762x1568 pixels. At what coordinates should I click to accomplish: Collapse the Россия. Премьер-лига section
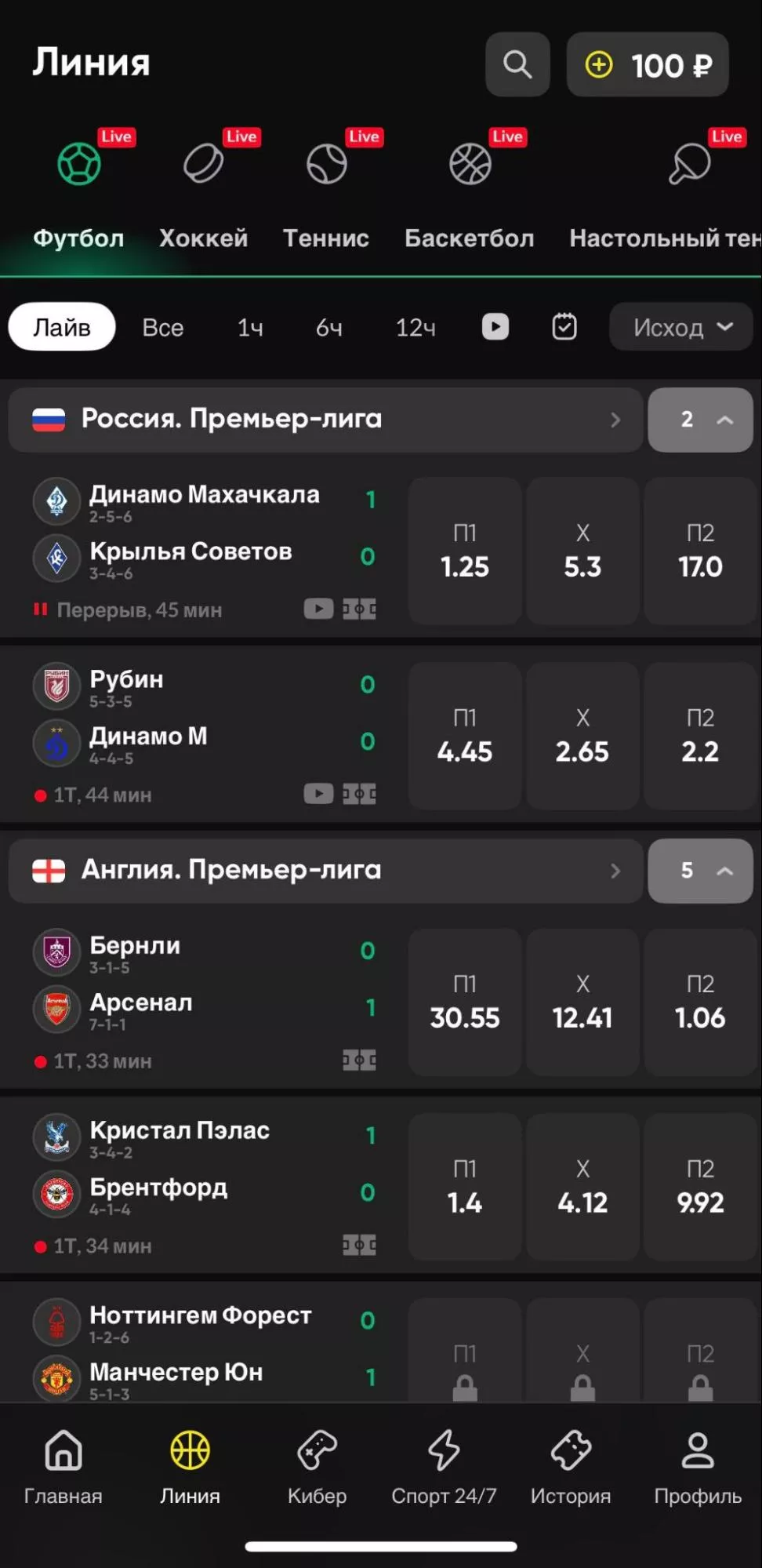700,420
